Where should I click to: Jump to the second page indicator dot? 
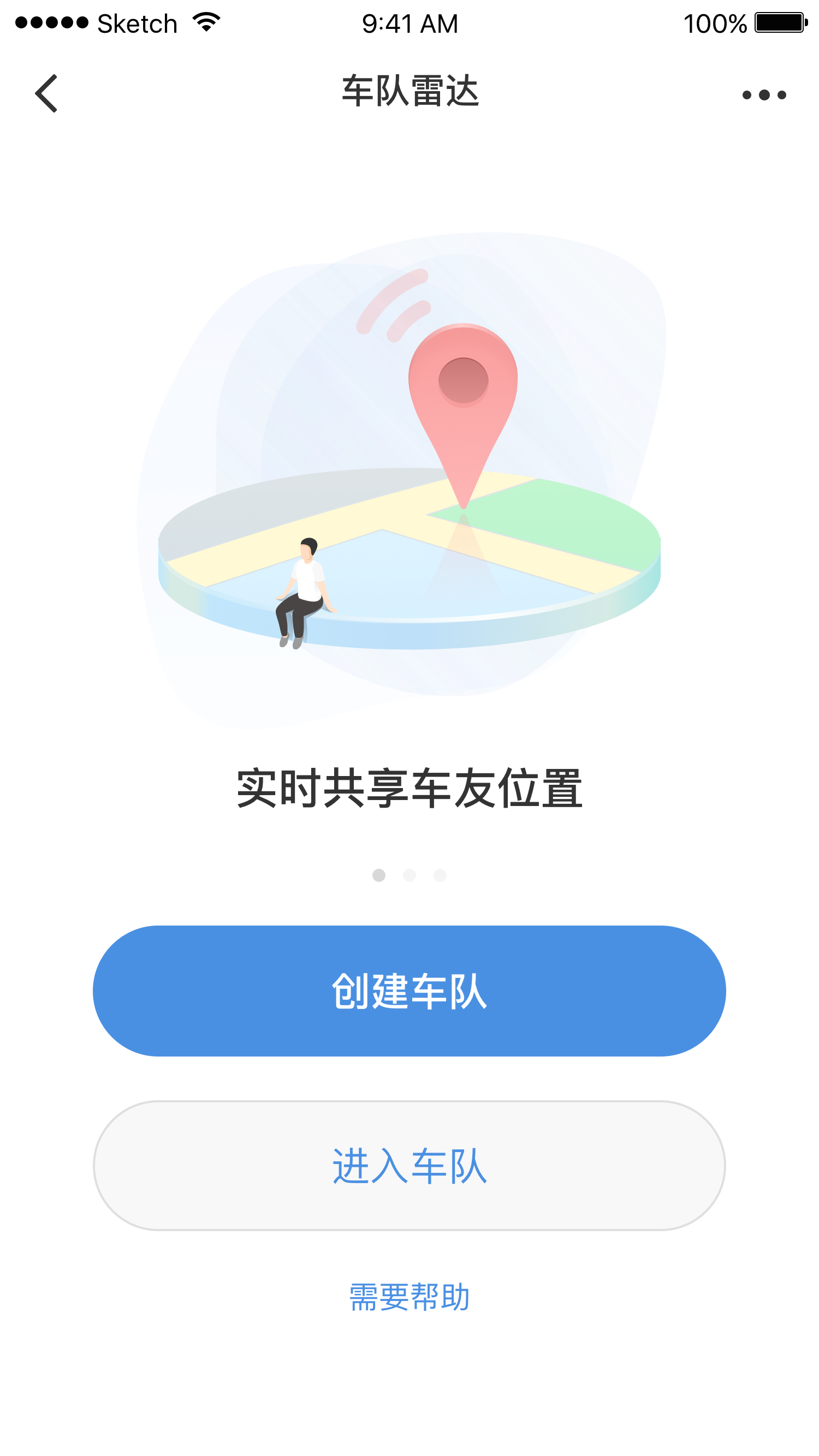pyautogui.click(x=410, y=875)
